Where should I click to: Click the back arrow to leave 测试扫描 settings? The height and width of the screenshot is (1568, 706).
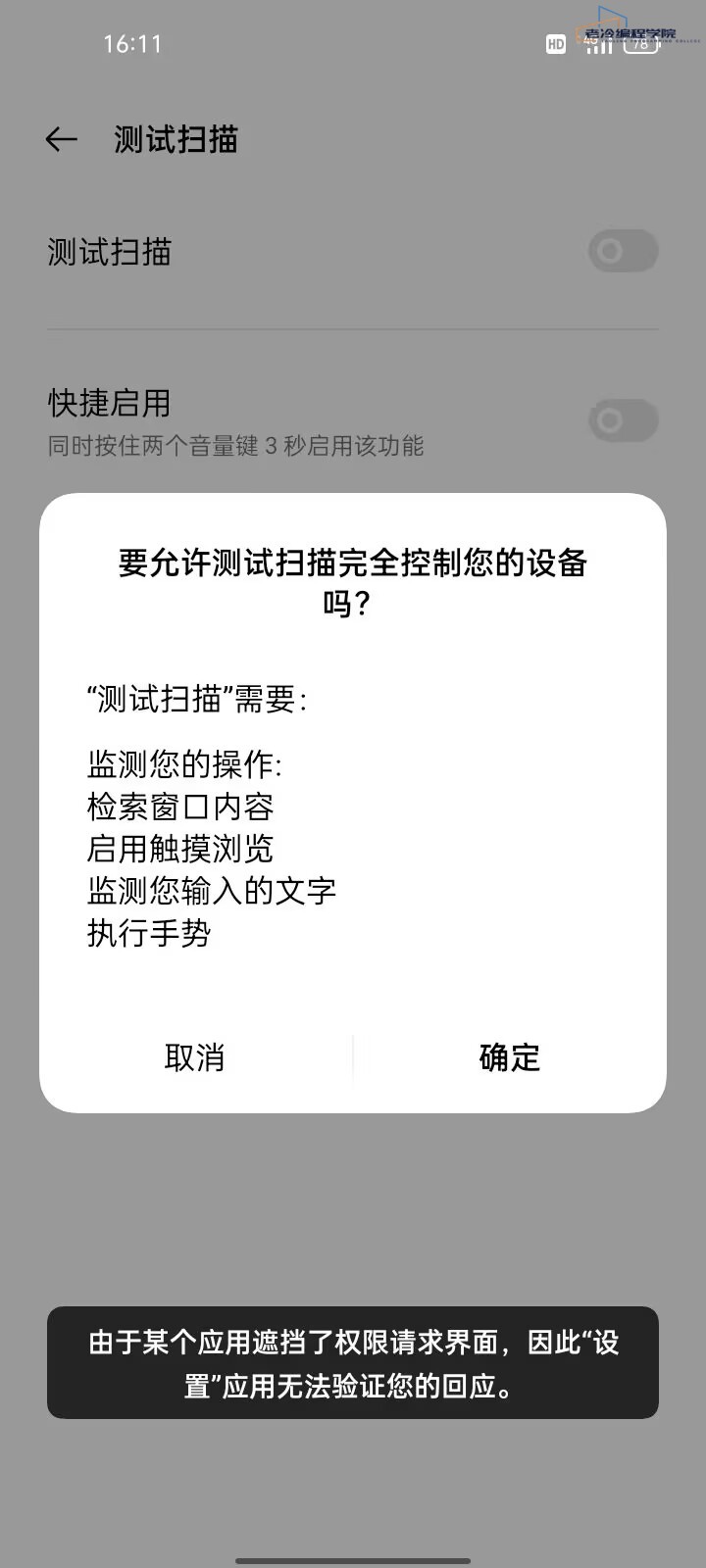pos(61,139)
